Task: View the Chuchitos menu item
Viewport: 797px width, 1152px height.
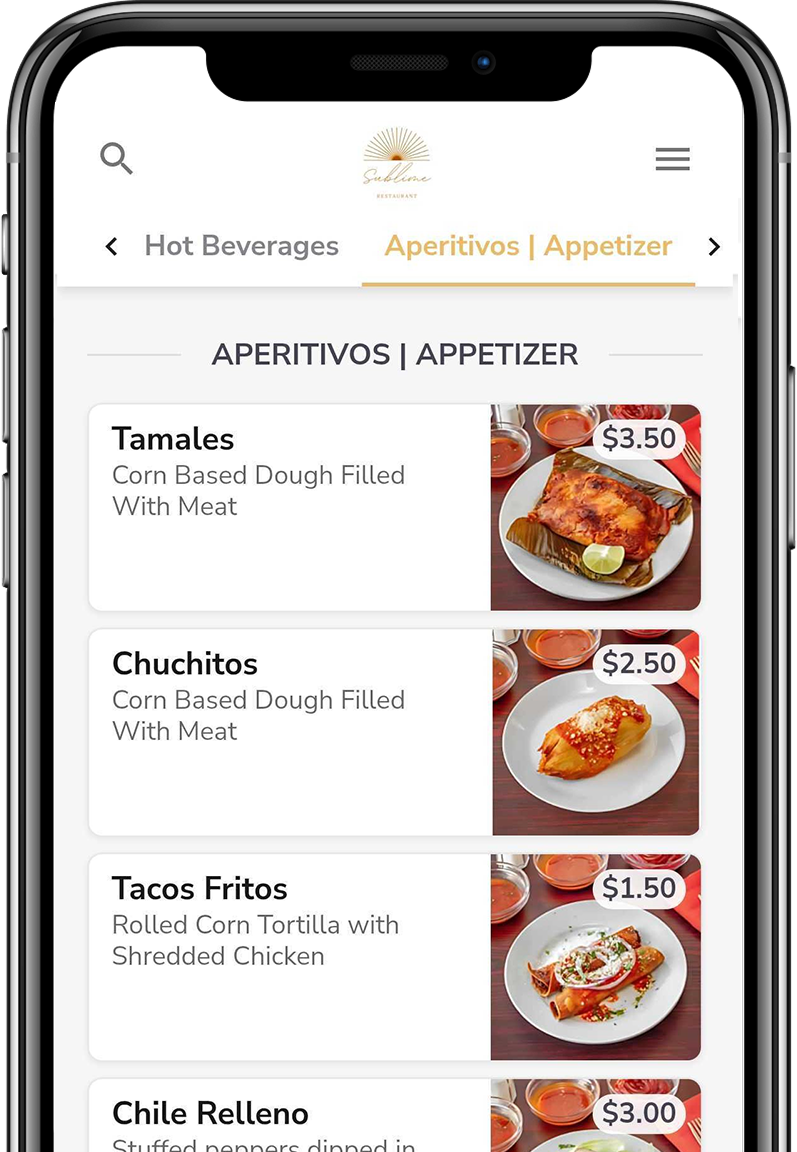Action: point(290,732)
